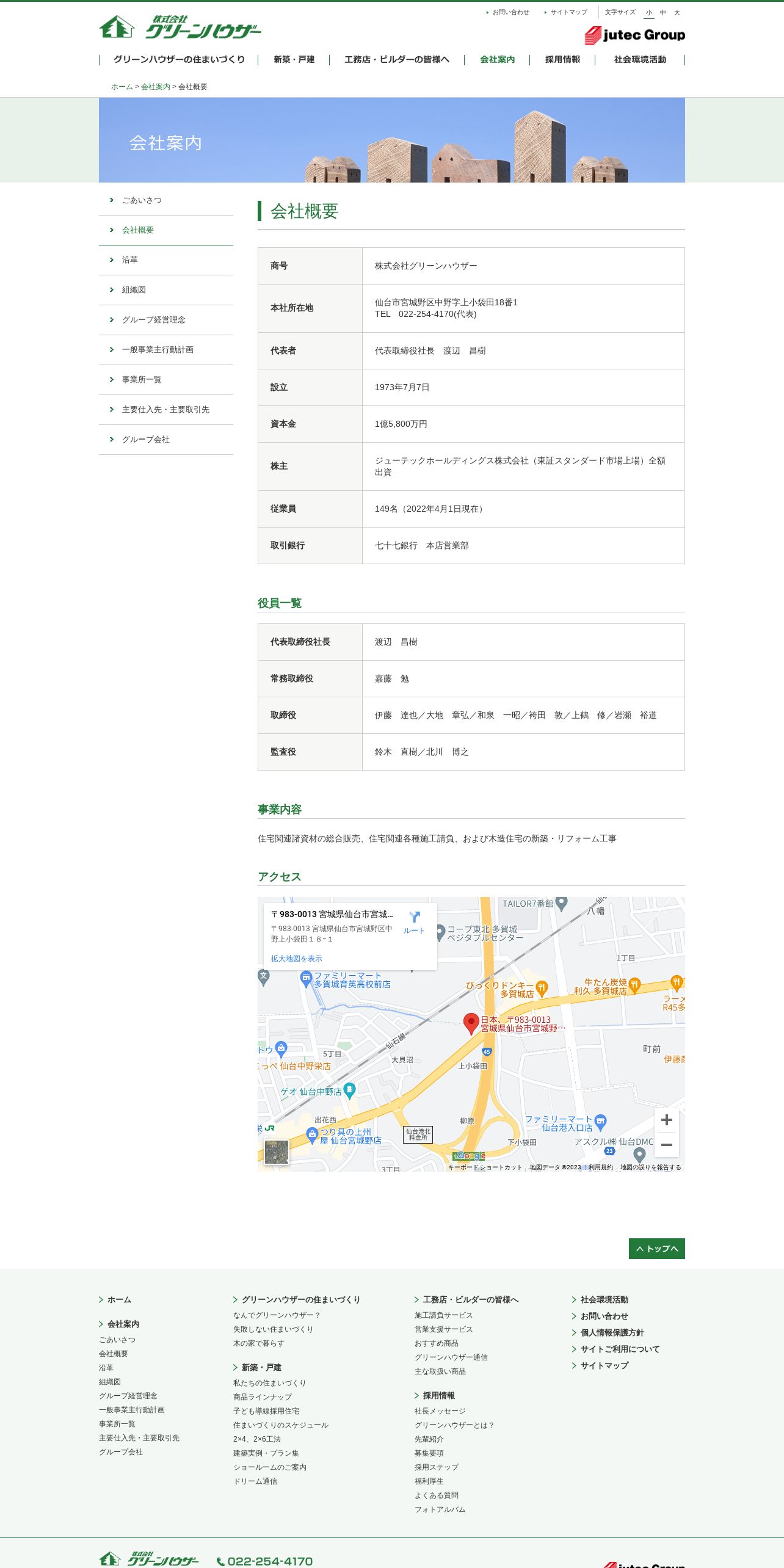Open ショールームのご案内 footer link

tap(269, 1467)
